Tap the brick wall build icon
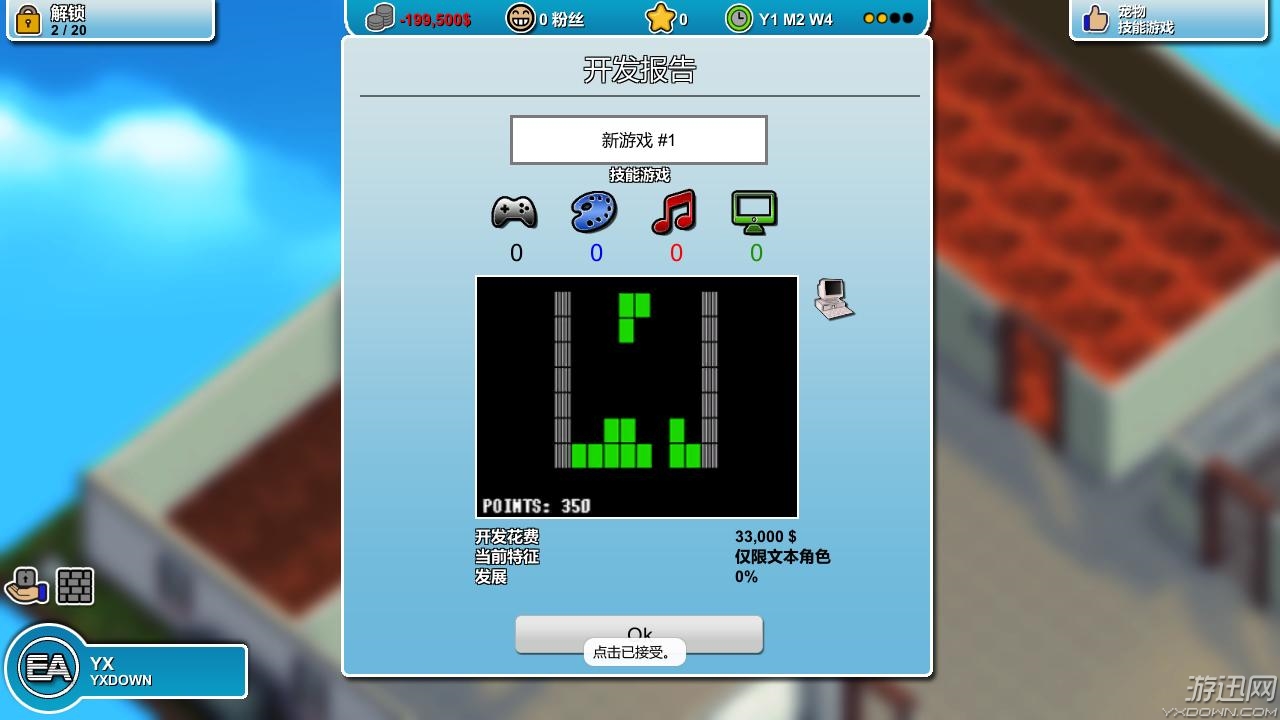The height and width of the screenshot is (720, 1280). coord(75,586)
